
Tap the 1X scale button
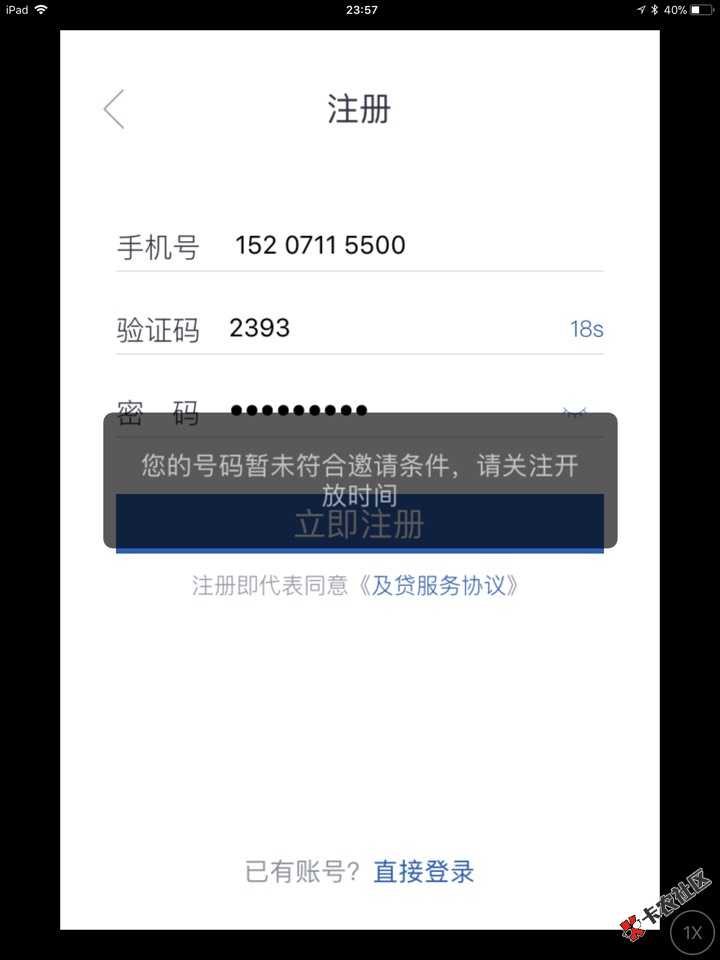click(x=692, y=932)
